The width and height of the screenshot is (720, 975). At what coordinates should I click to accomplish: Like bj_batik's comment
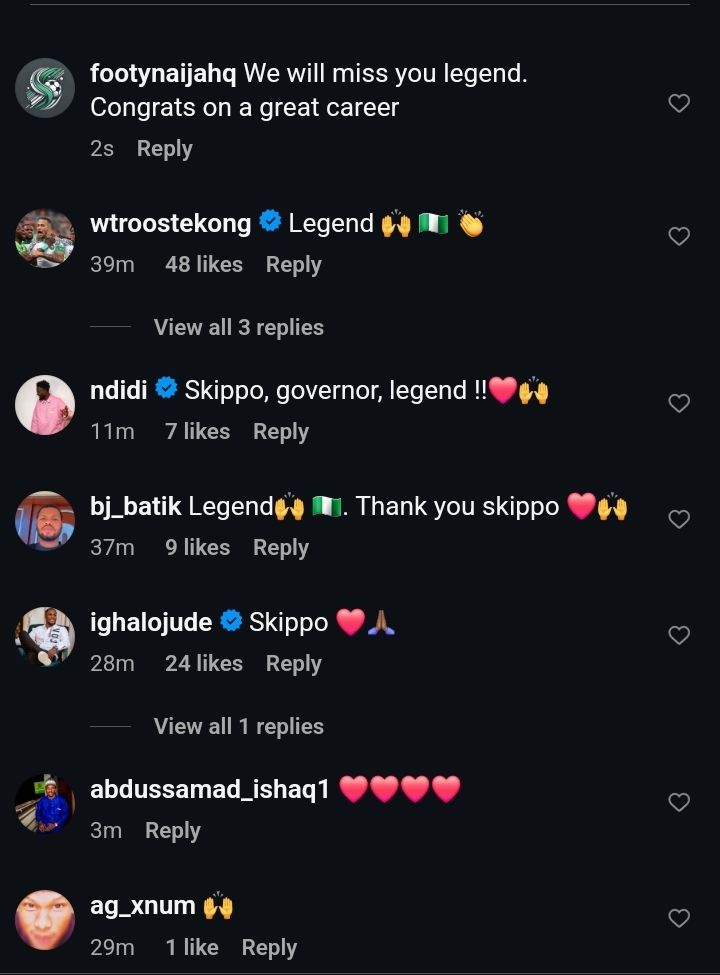[679, 519]
